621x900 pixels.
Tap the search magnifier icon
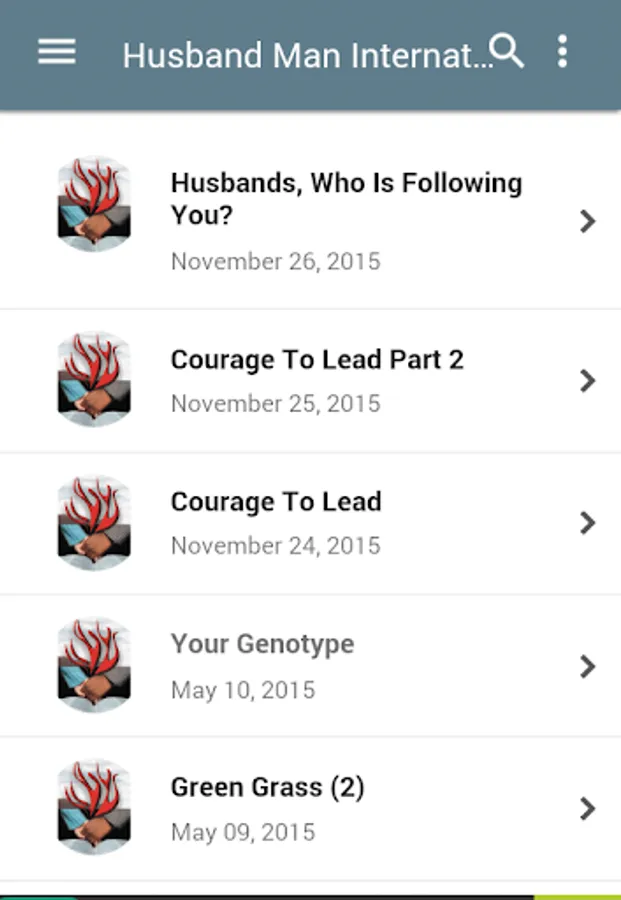pyautogui.click(x=507, y=51)
